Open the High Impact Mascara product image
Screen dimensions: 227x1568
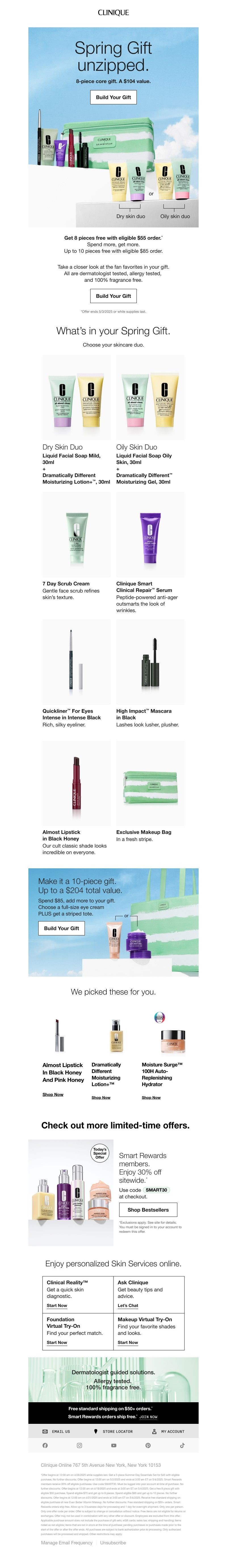pos(150,662)
